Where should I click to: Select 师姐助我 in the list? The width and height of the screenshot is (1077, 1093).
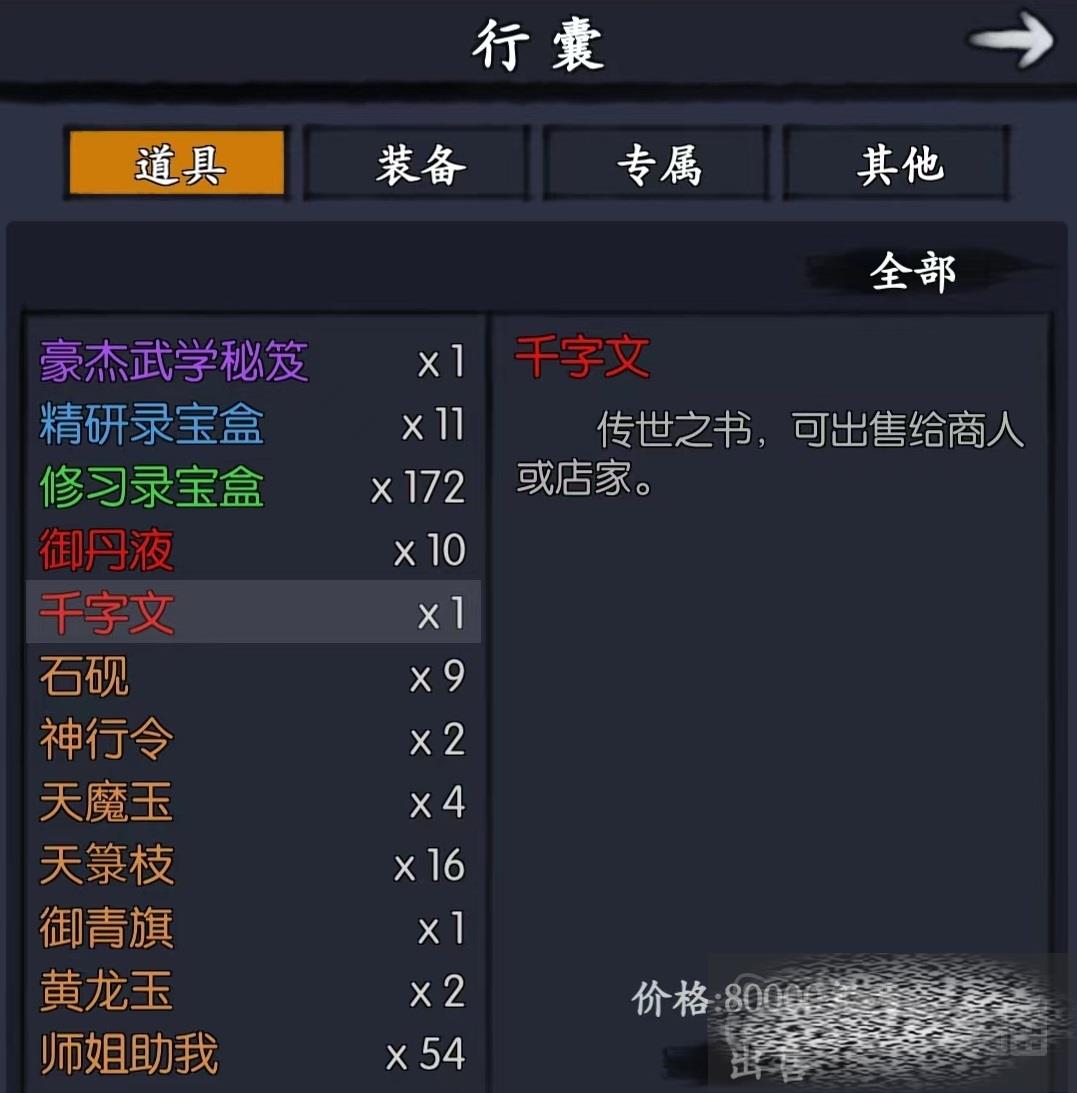252,1055
